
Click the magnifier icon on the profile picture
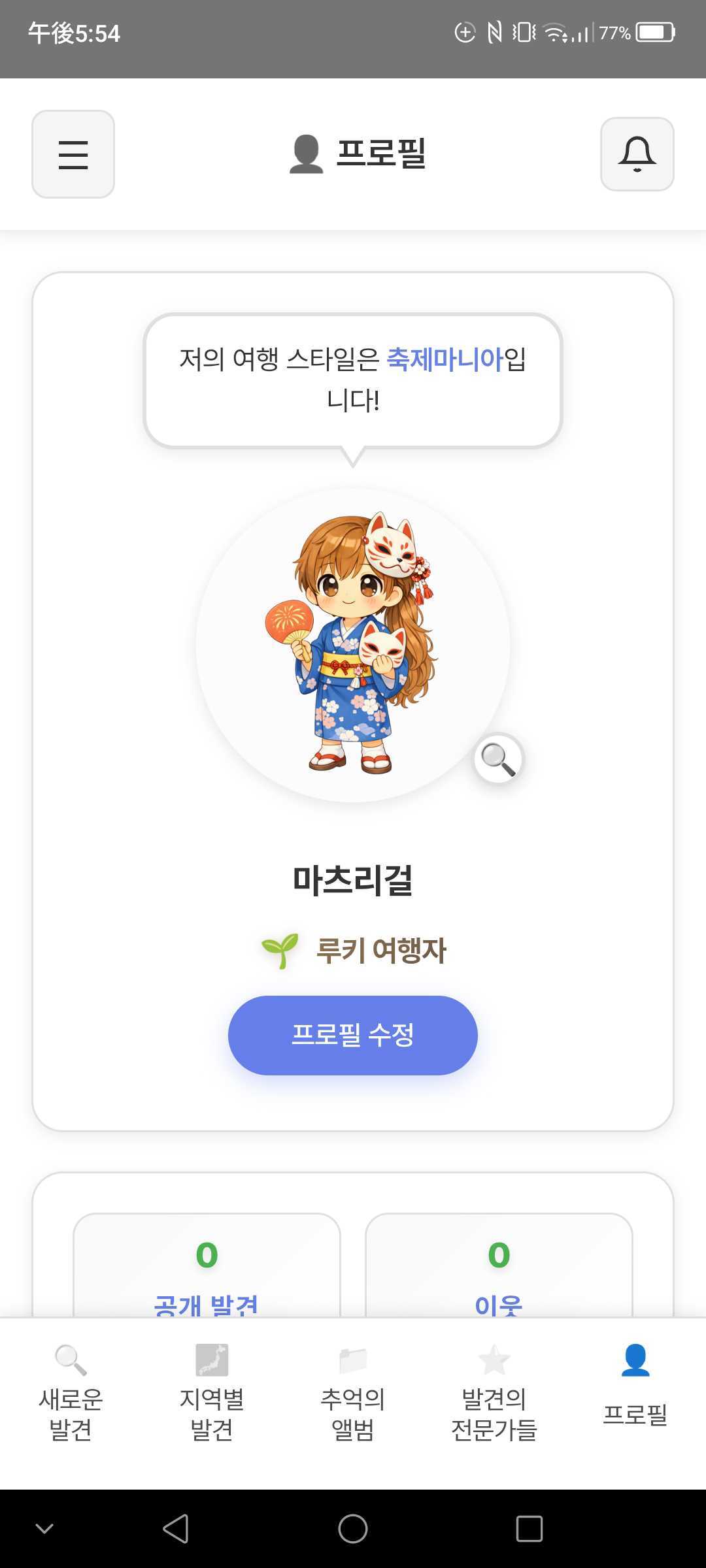(x=498, y=758)
